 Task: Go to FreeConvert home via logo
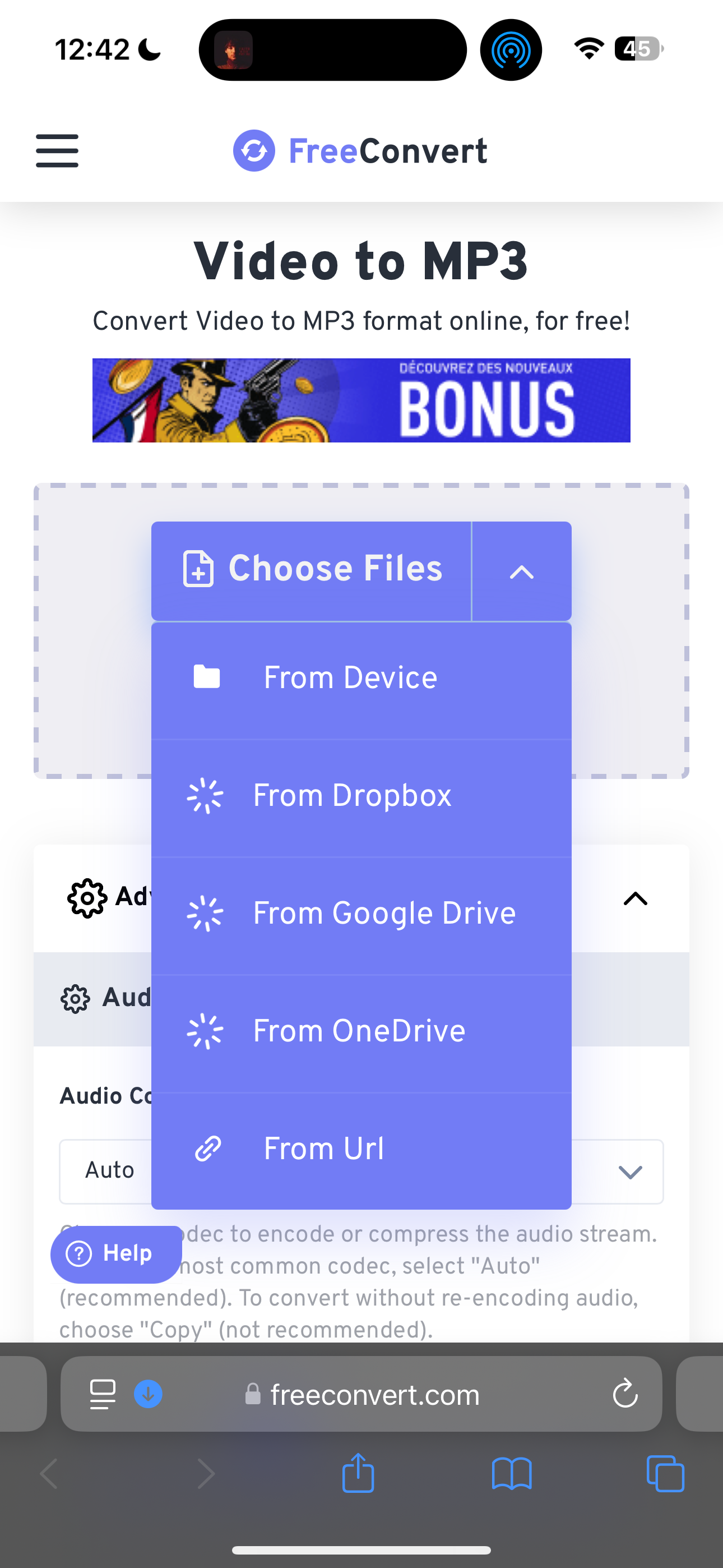tap(360, 151)
